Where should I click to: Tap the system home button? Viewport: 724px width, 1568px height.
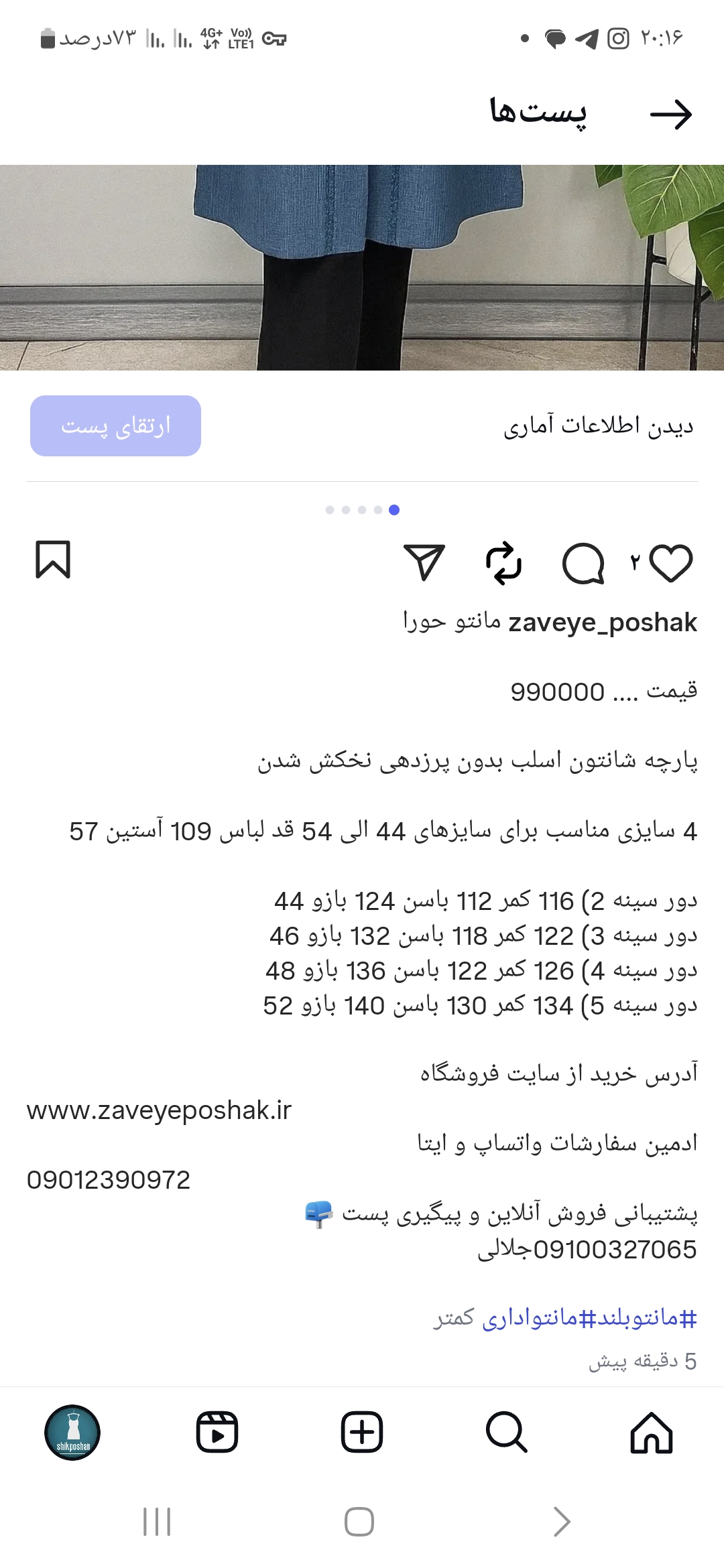(359, 1522)
